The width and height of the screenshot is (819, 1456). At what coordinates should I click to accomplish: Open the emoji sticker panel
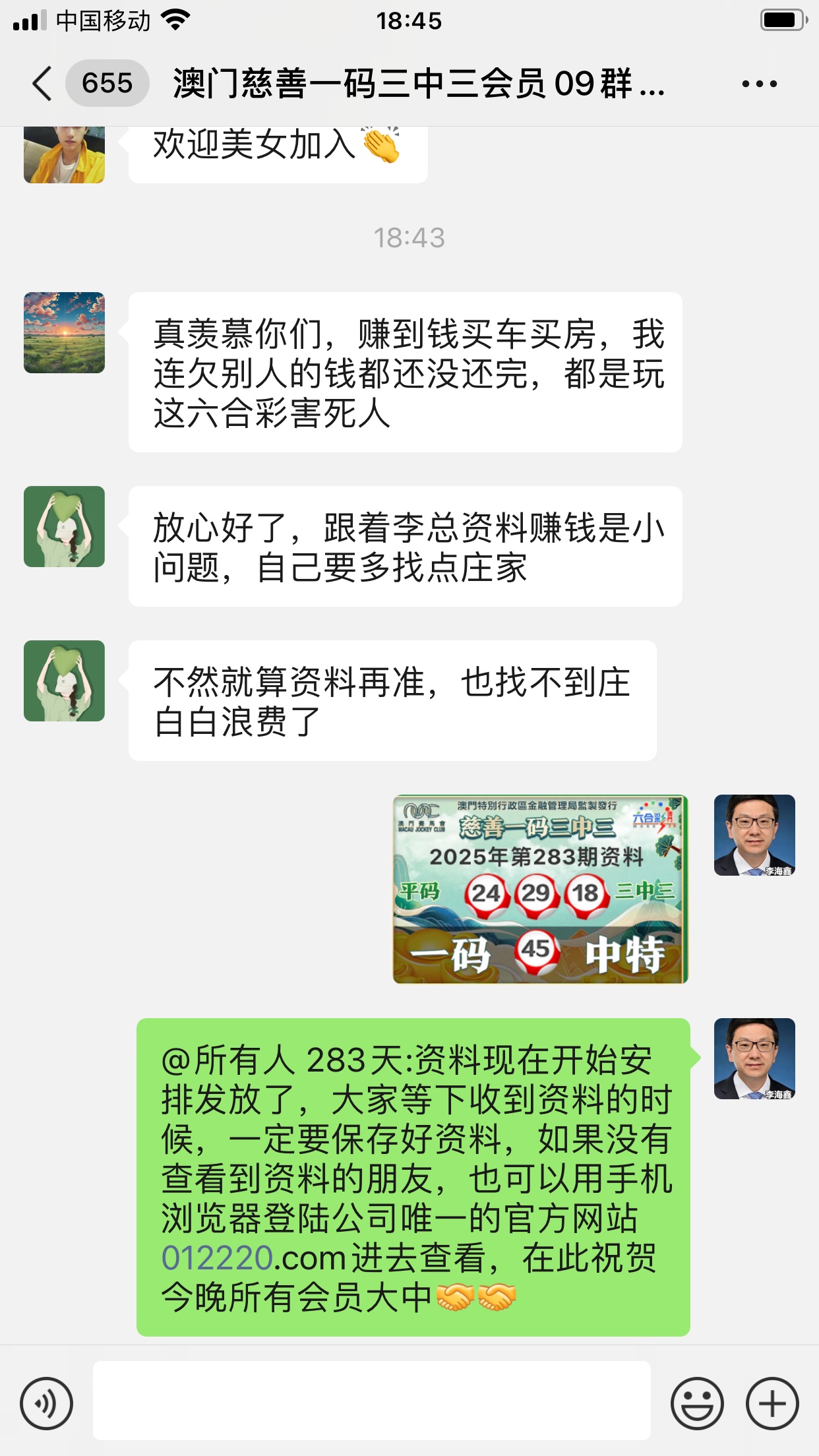(x=696, y=1404)
